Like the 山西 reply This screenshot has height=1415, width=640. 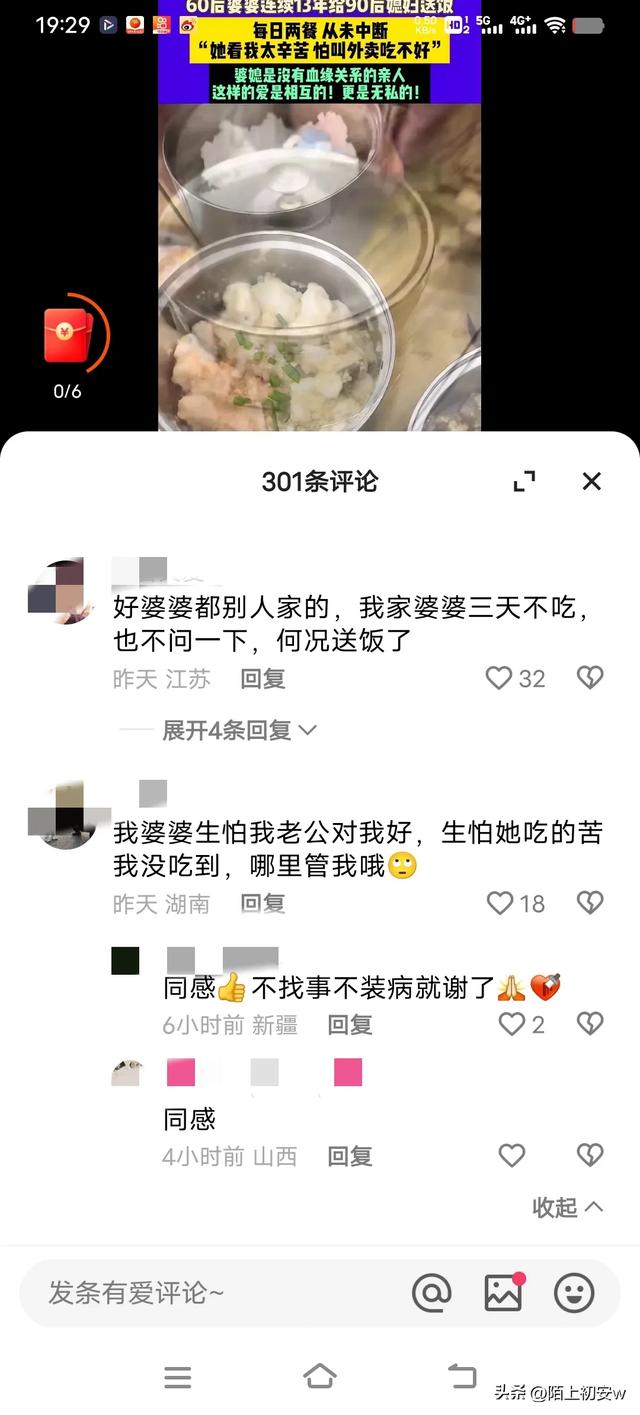[x=512, y=1157]
